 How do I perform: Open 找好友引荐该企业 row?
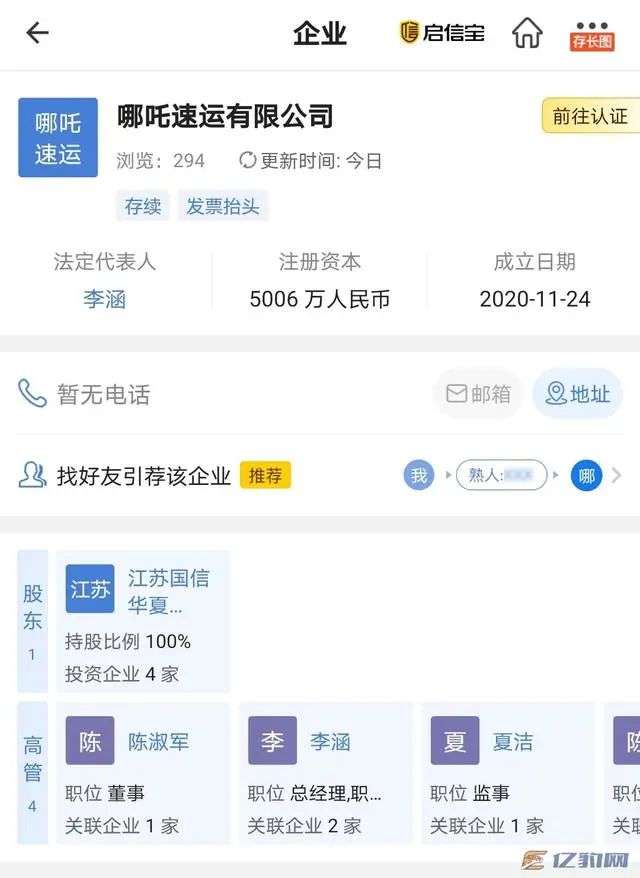143,476
